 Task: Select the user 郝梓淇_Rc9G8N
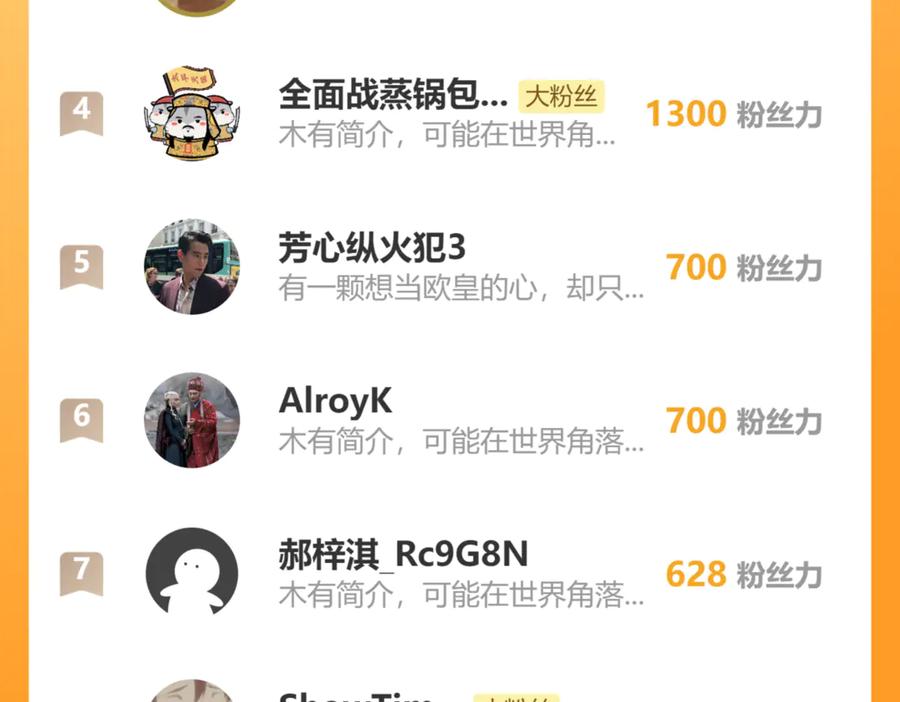point(403,554)
